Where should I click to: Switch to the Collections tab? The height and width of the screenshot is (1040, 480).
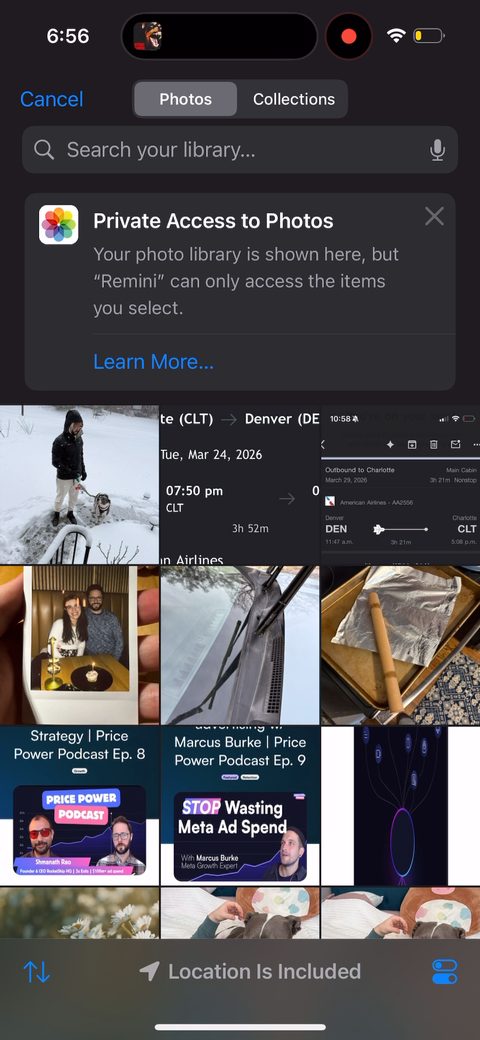[x=294, y=99]
